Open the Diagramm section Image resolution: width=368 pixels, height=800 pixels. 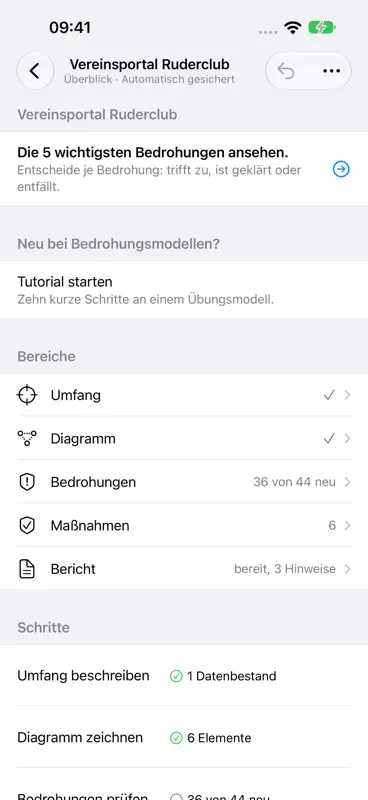pyautogui.click(x=184, y=439)
